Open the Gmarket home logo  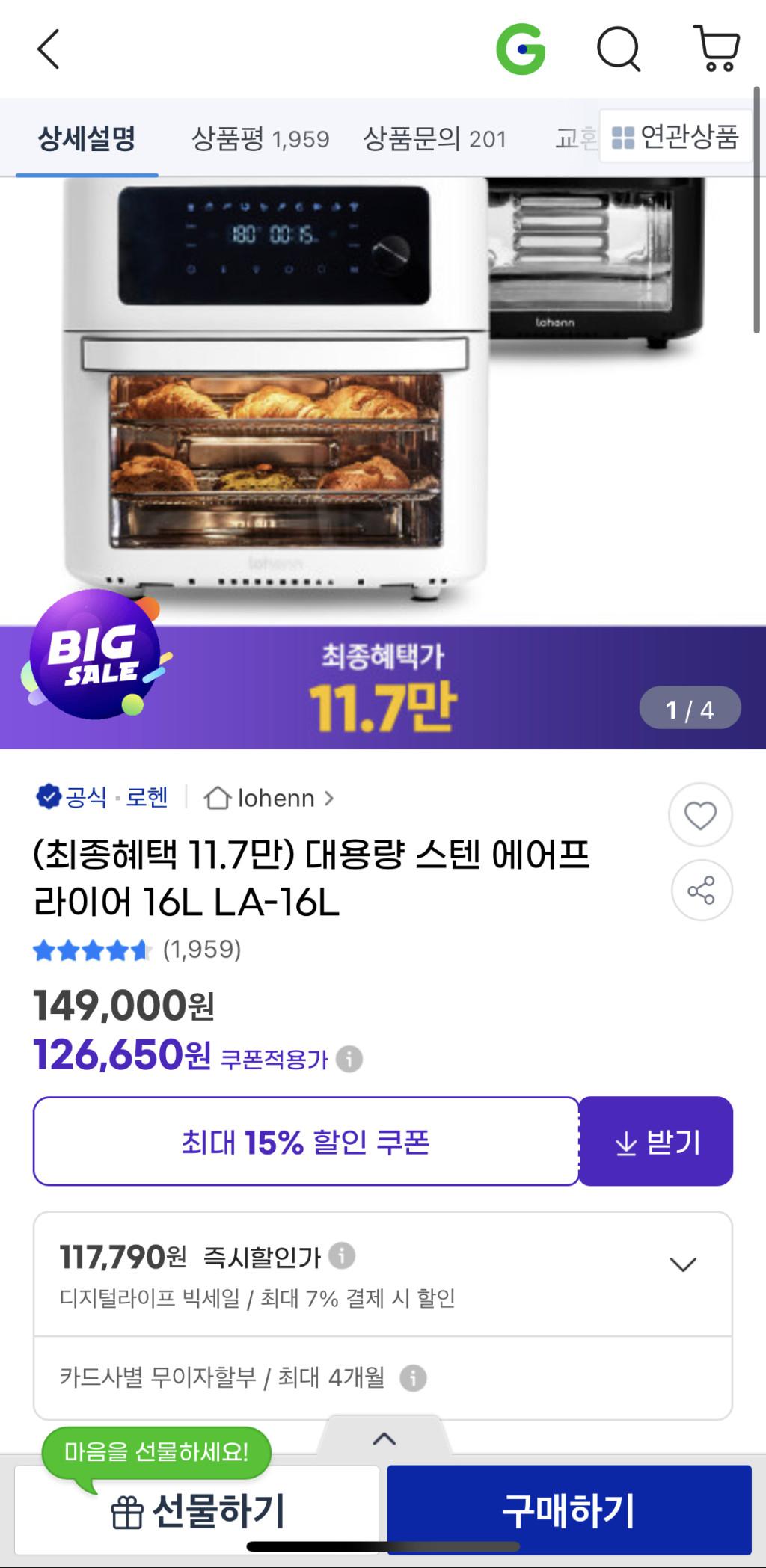[521, 49]
